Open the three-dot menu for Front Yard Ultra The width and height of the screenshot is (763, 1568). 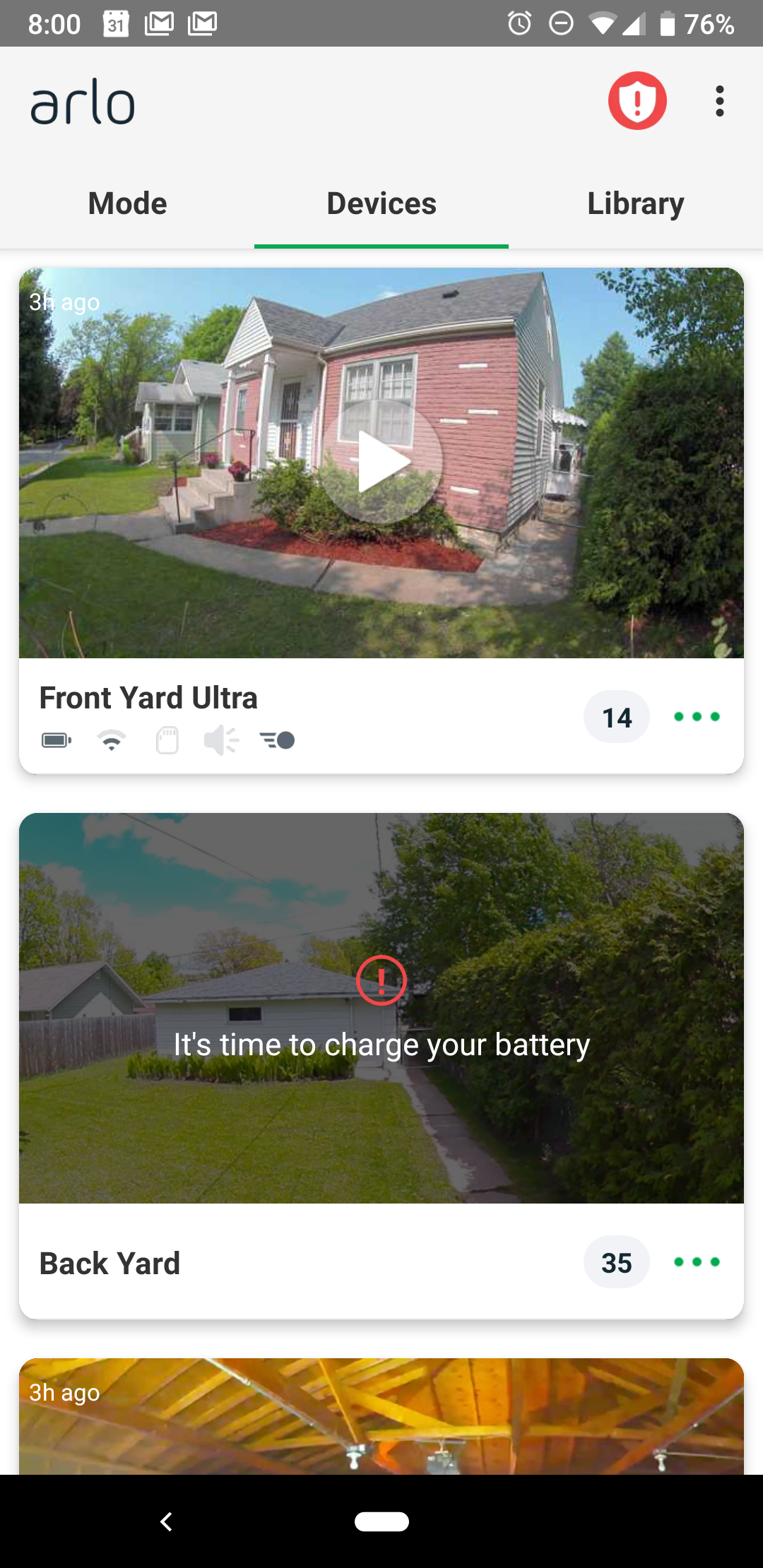tap(697, 715)
